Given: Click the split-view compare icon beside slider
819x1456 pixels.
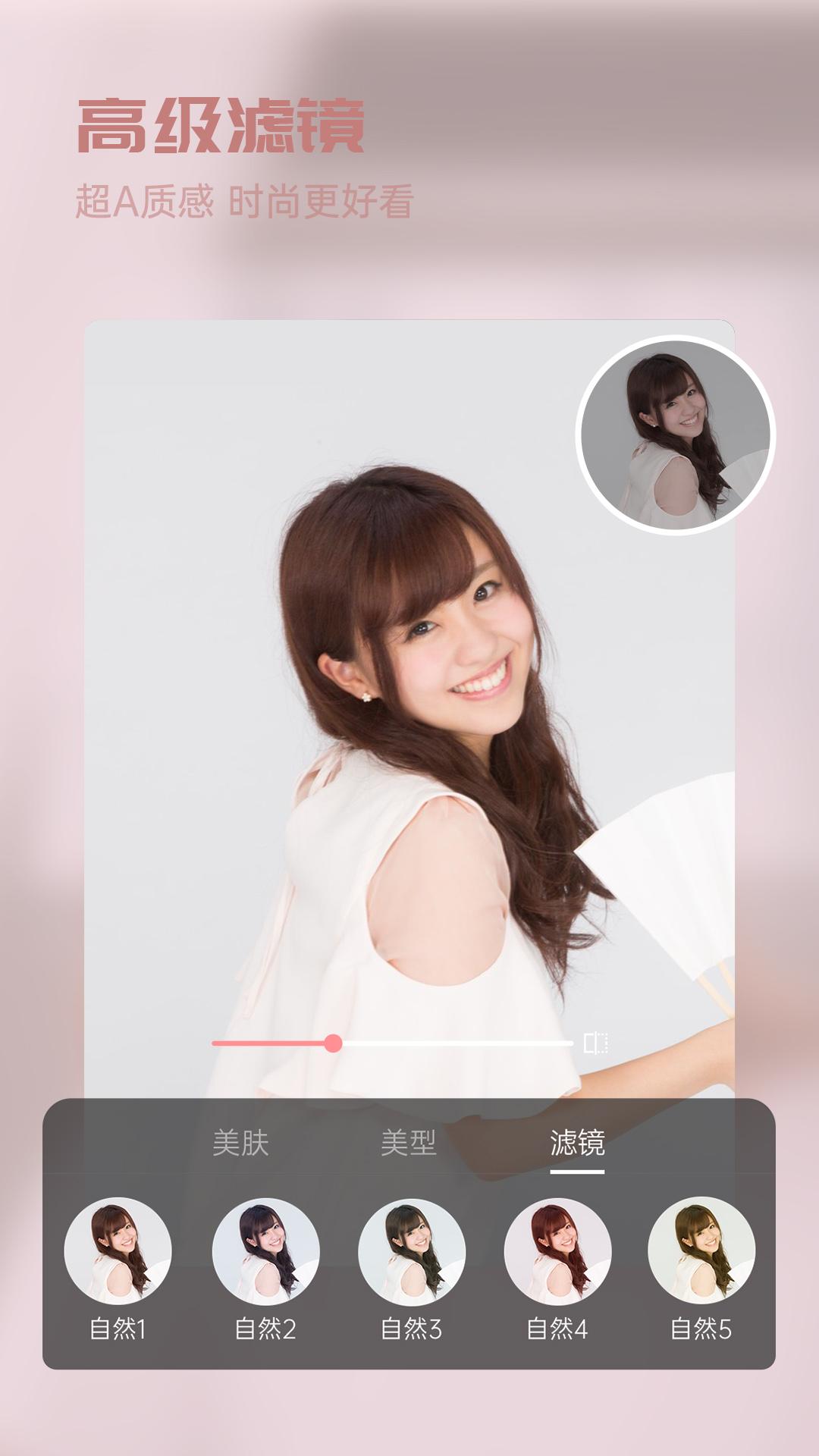Looking at the screenshot, I should (x=596, y=1043).
